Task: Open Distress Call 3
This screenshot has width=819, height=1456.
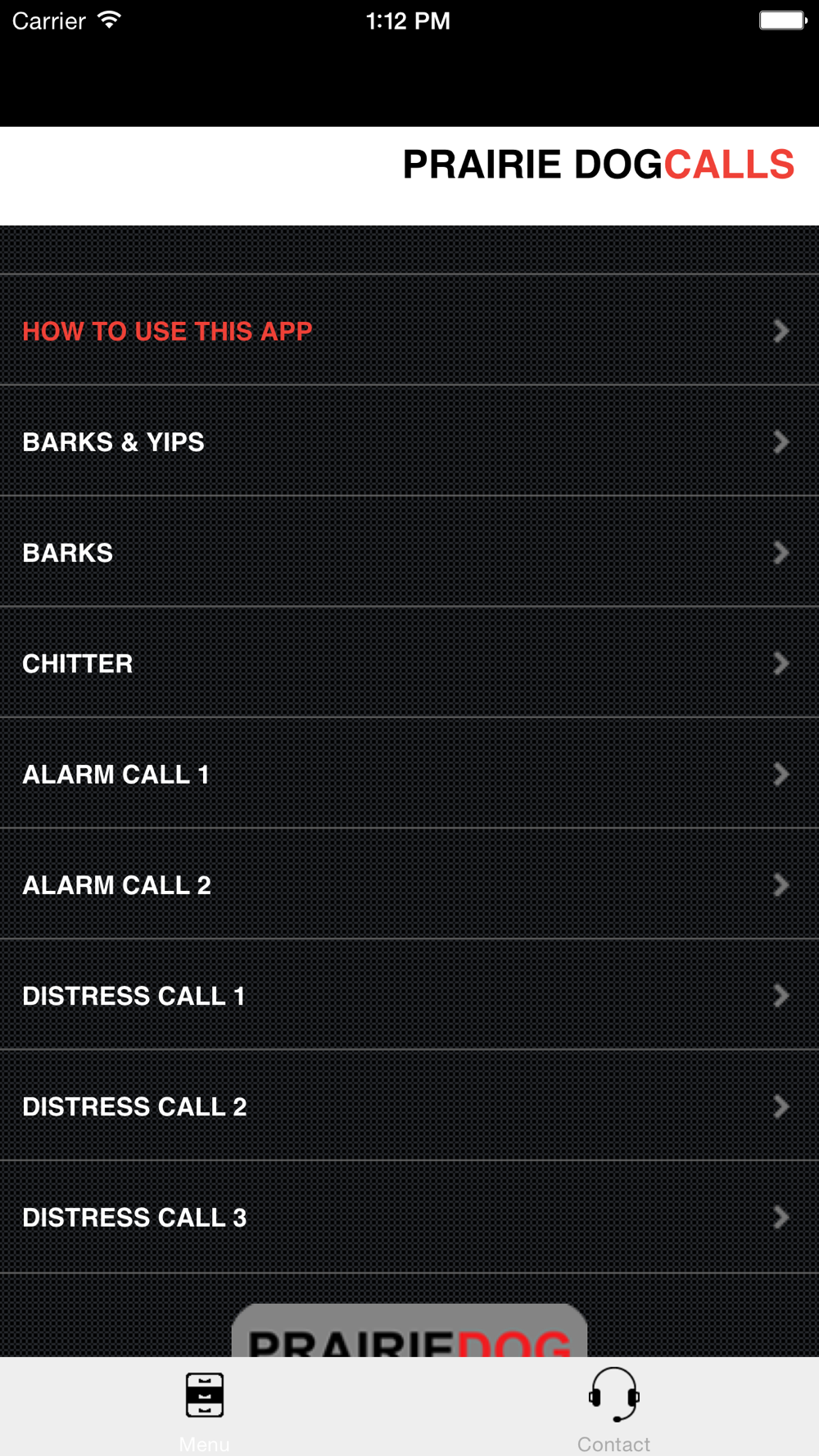Action: click(x=409, y=1217)
